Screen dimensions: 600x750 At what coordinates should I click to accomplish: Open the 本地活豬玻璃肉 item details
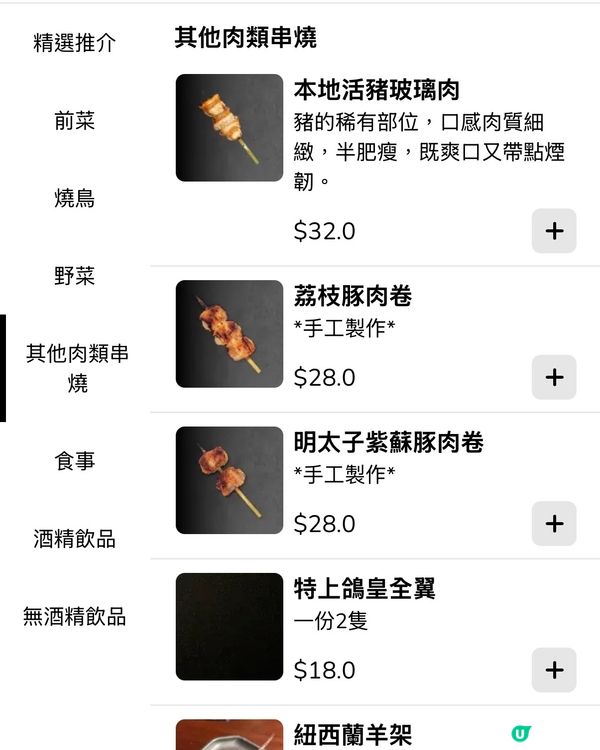point(376,90)
